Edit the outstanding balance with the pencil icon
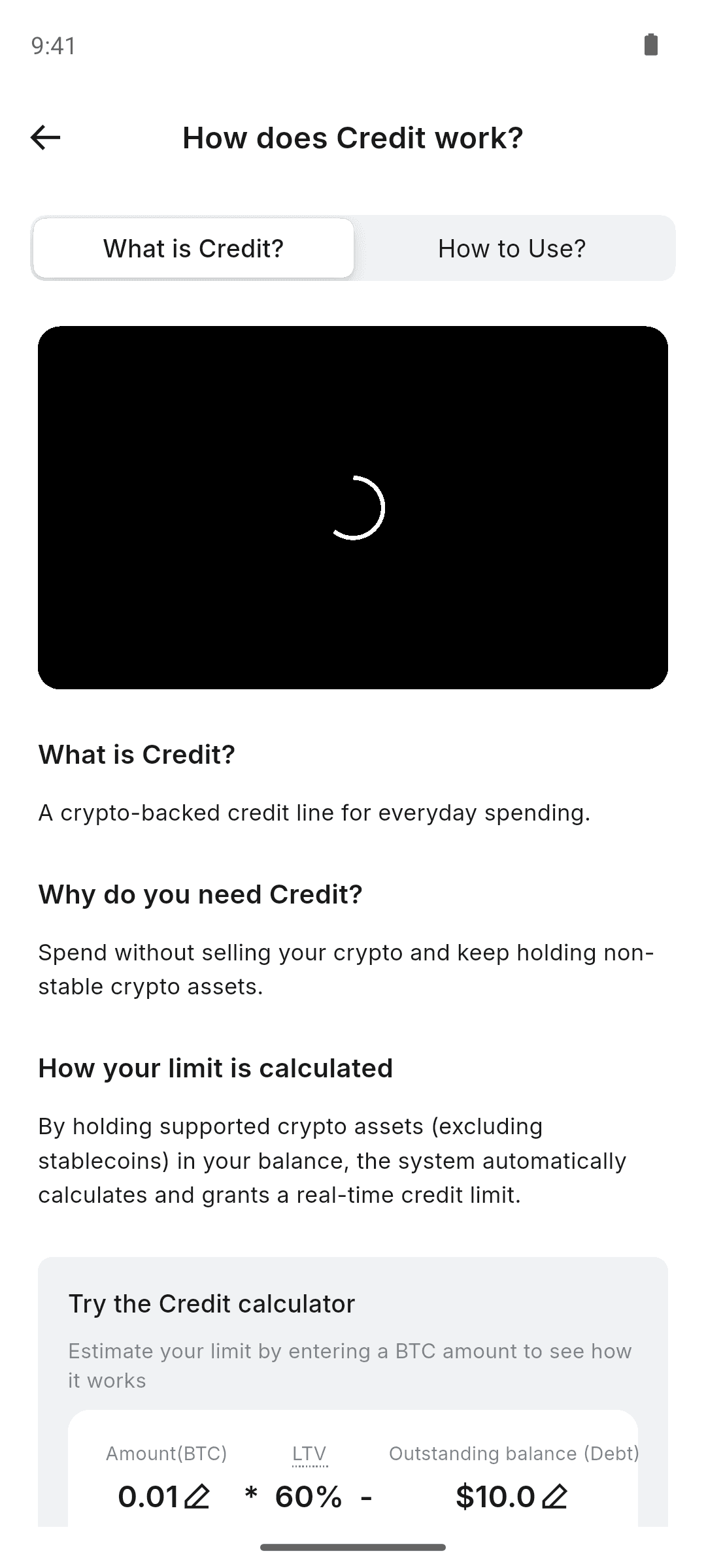The height and width of the screenshot is (1568, 706). [x=555, y=1497]
